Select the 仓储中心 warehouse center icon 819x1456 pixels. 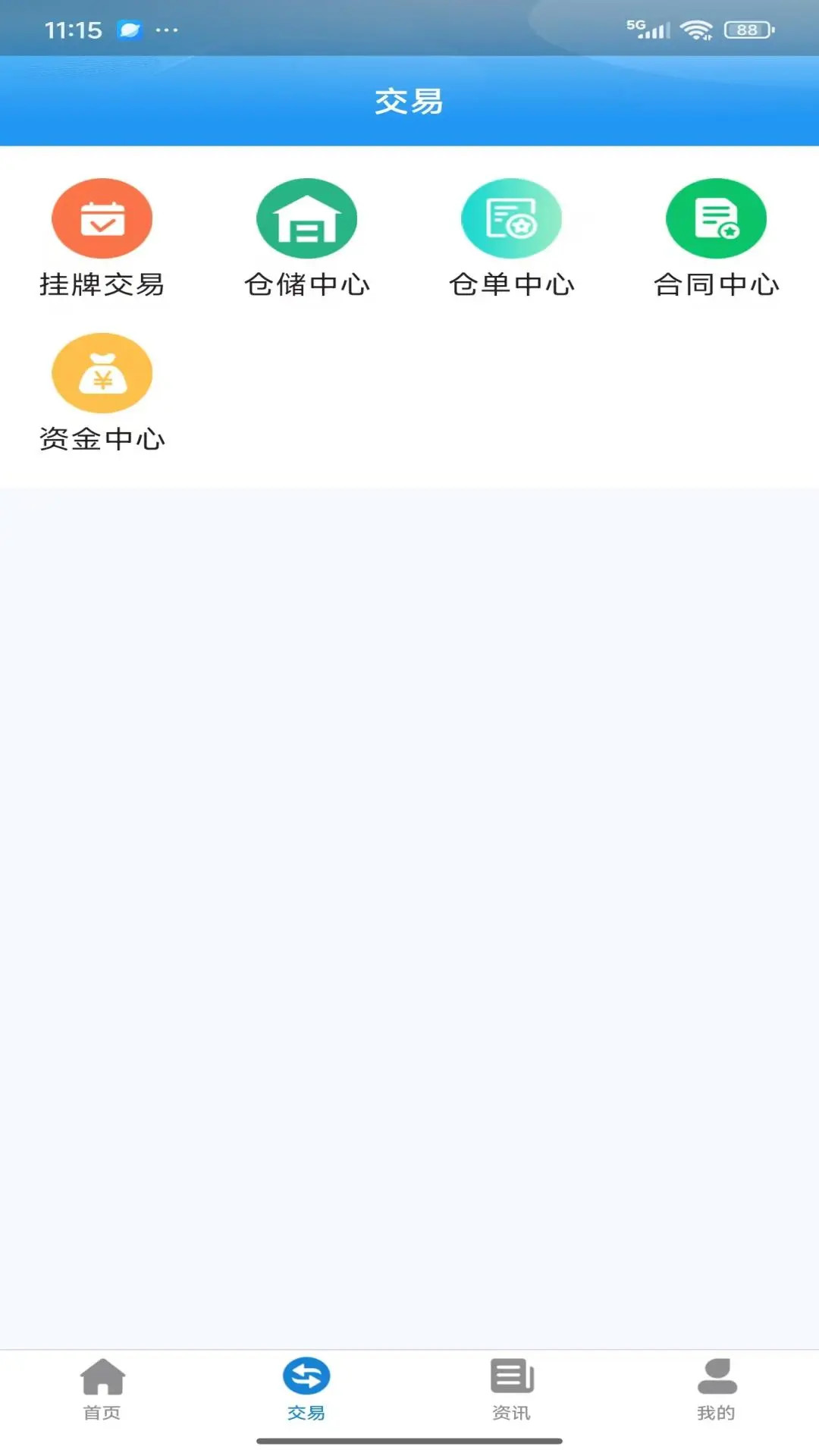click(x=307, y=218)
